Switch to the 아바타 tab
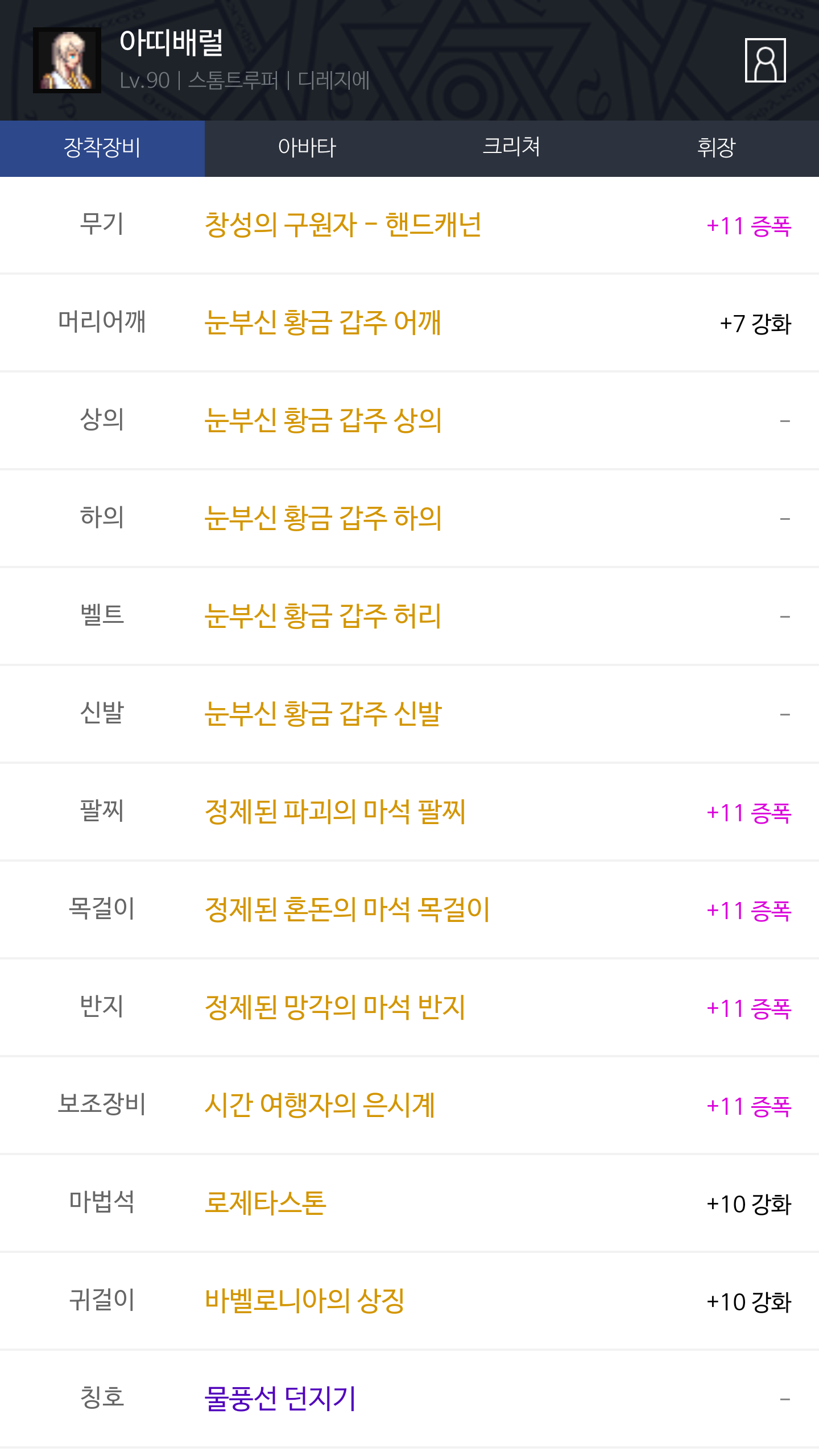The image size is (819, 1456). pos(307,148)
